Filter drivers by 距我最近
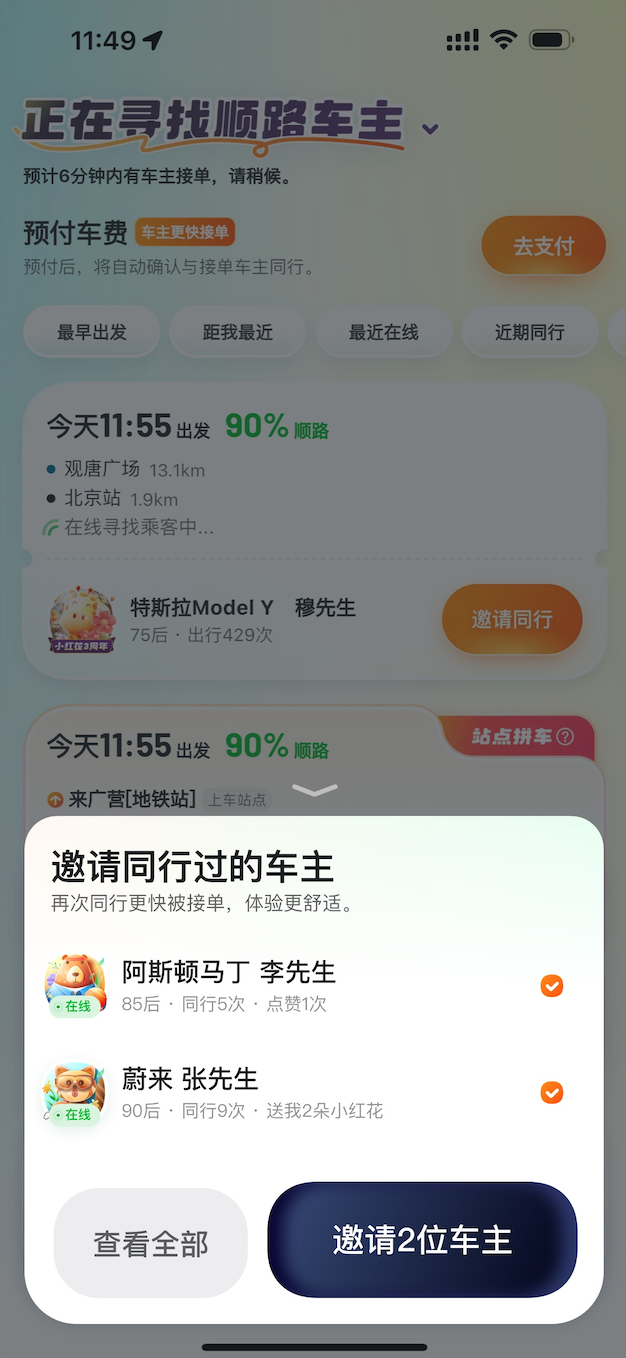This screenshot has height=1358, width=626. pos(238,332)
